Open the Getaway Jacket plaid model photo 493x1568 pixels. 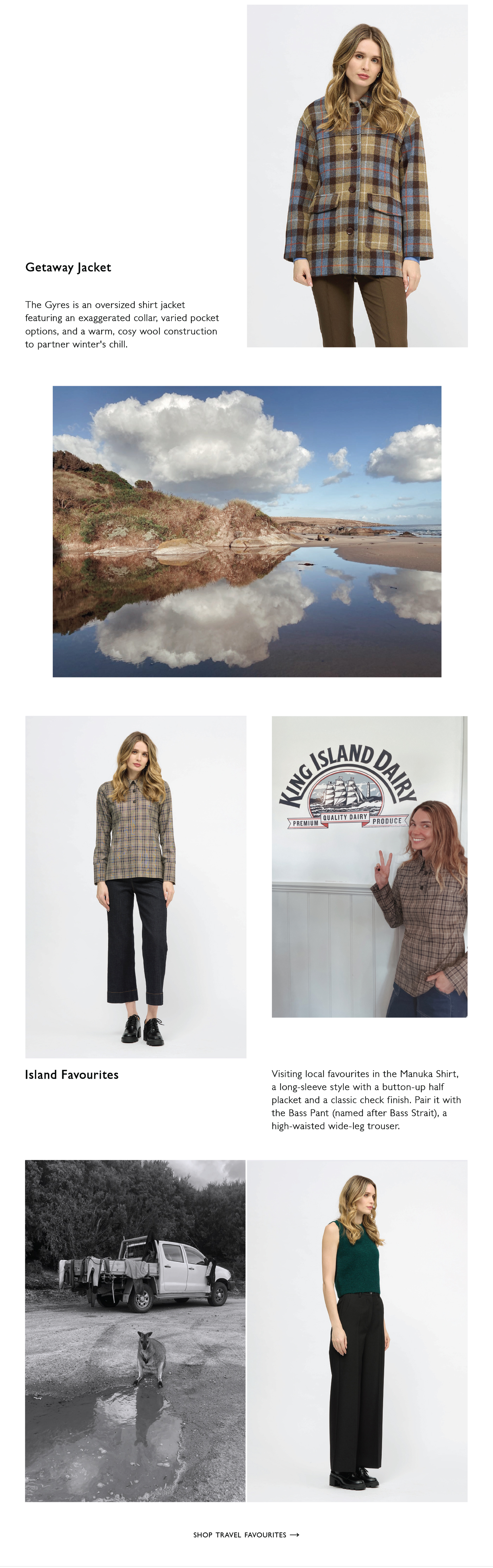click(x=357, y=177)
